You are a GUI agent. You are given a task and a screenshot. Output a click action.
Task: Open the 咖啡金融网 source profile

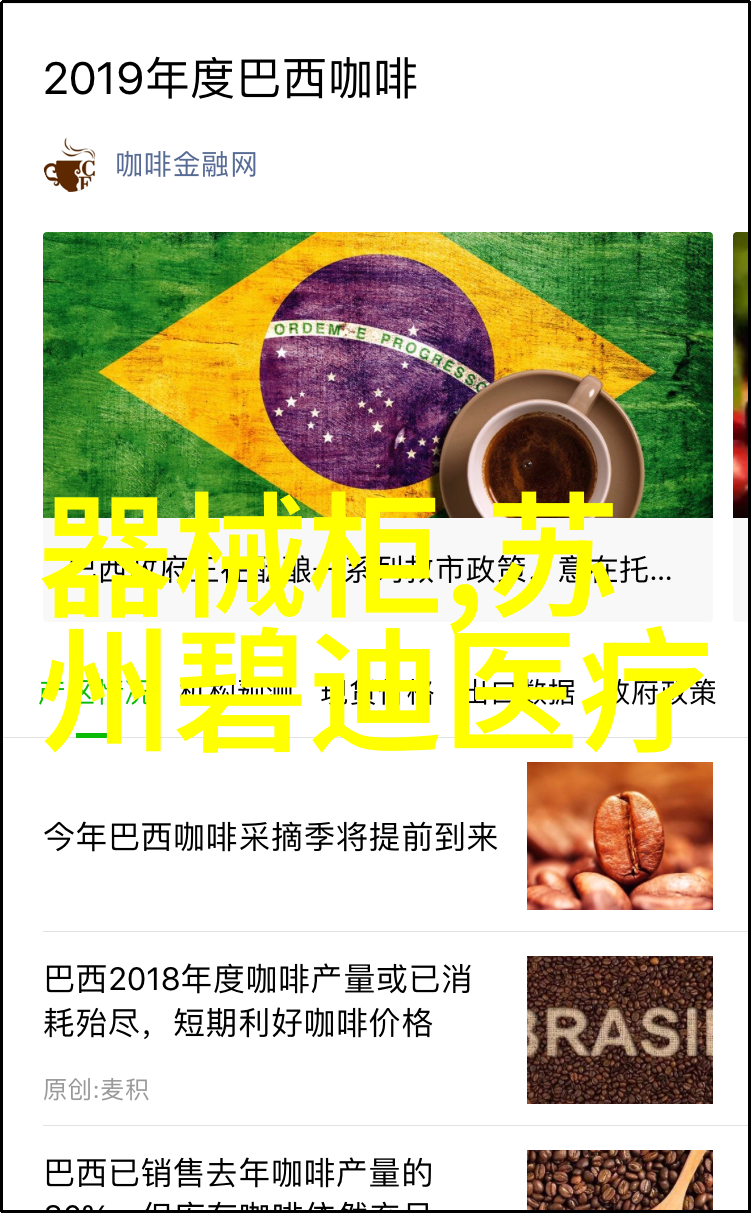click(x=186, y=165)
